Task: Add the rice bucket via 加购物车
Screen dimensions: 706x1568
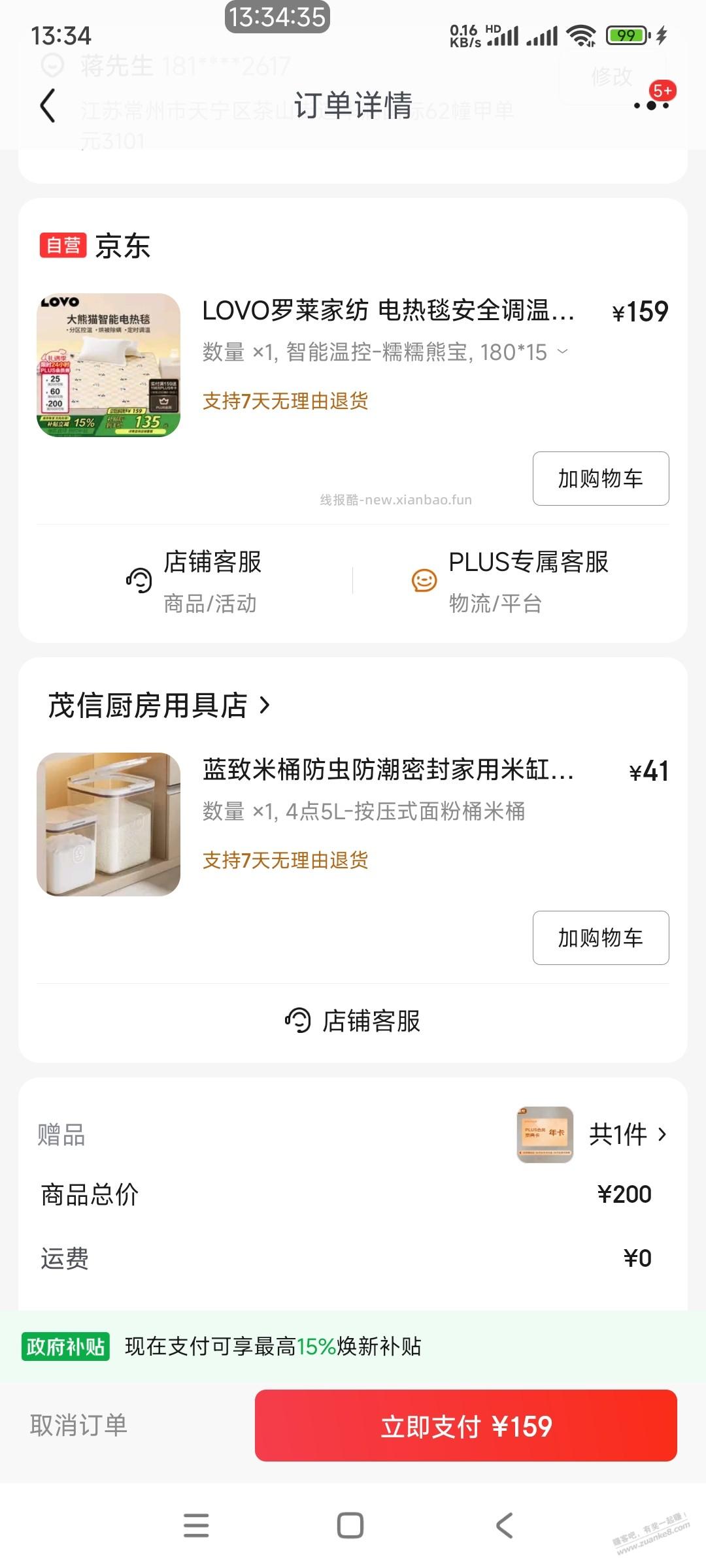Action: [599, 937]
